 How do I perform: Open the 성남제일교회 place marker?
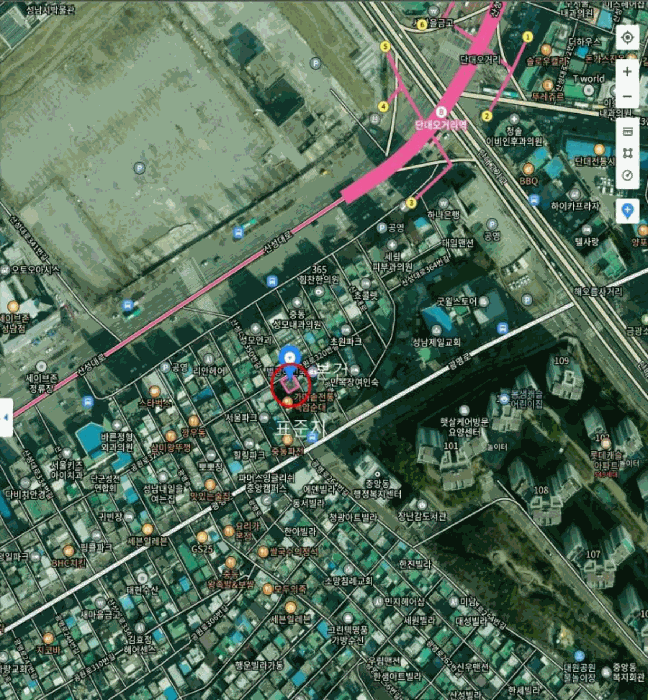436,331
